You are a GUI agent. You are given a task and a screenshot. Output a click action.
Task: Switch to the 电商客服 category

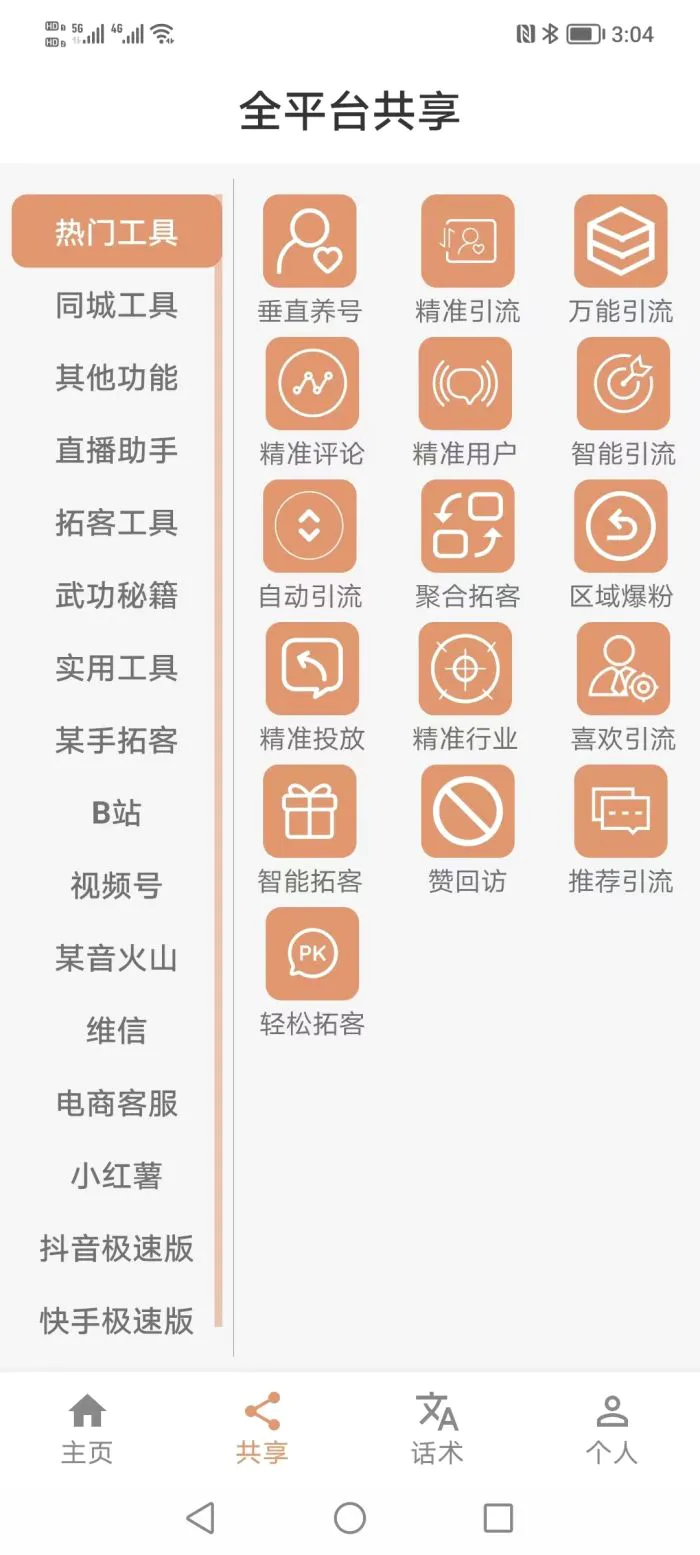point(116,1103)
